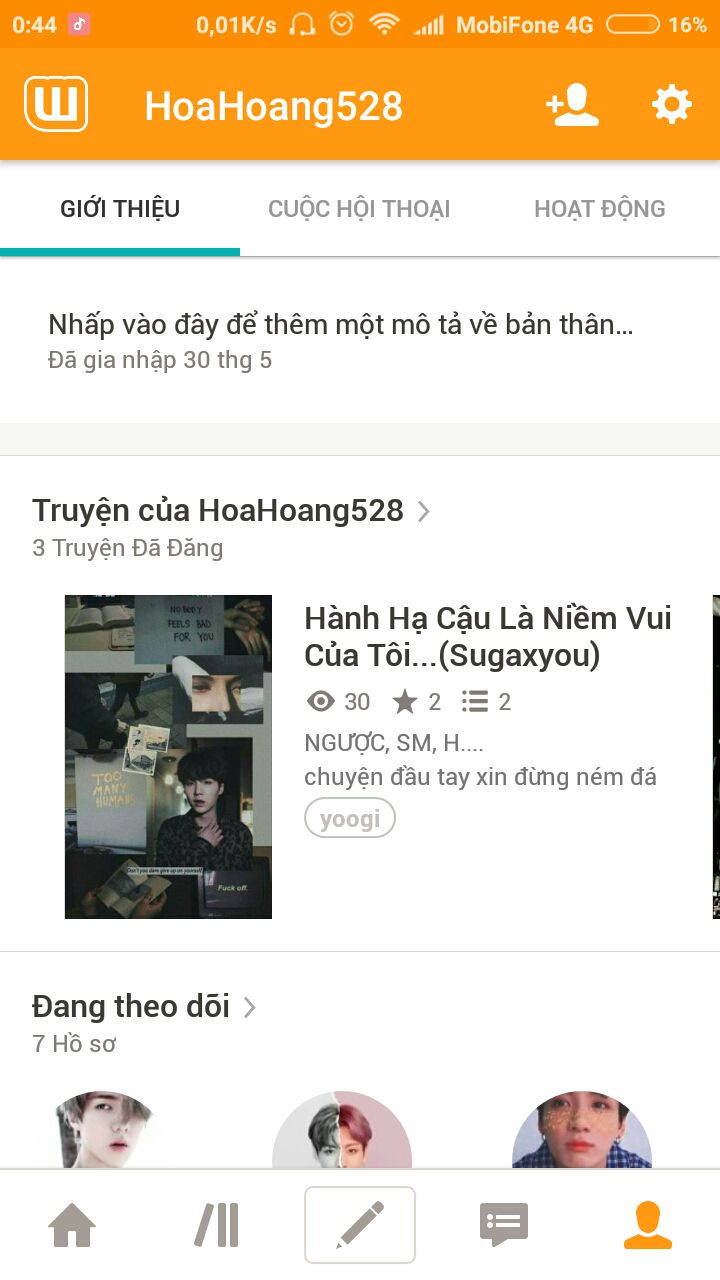This screenshot has height=1280, width=720.
Task: Add a description about yourself
Action: click(340, 325)
